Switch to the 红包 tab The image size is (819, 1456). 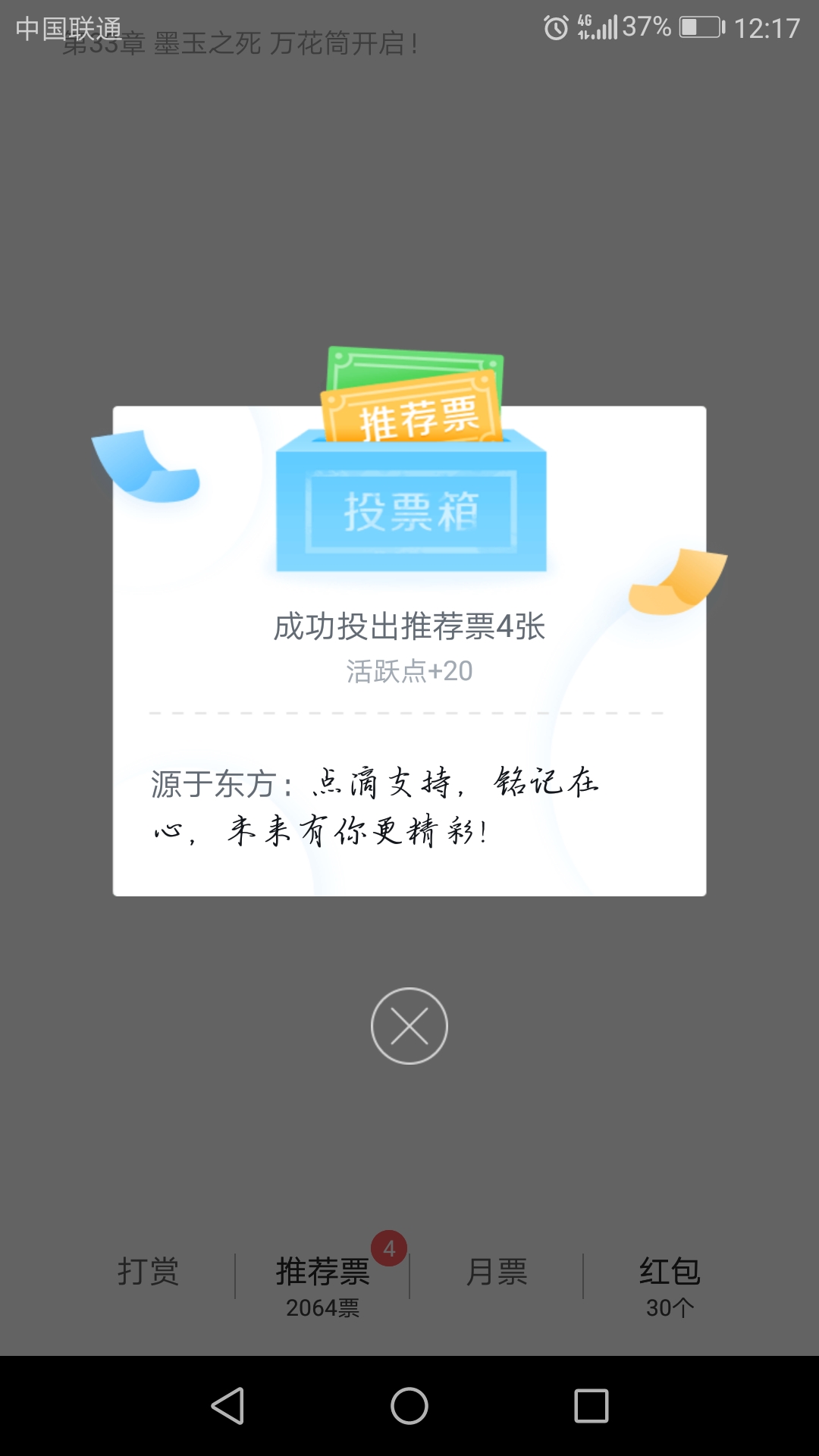(670, 1282)
